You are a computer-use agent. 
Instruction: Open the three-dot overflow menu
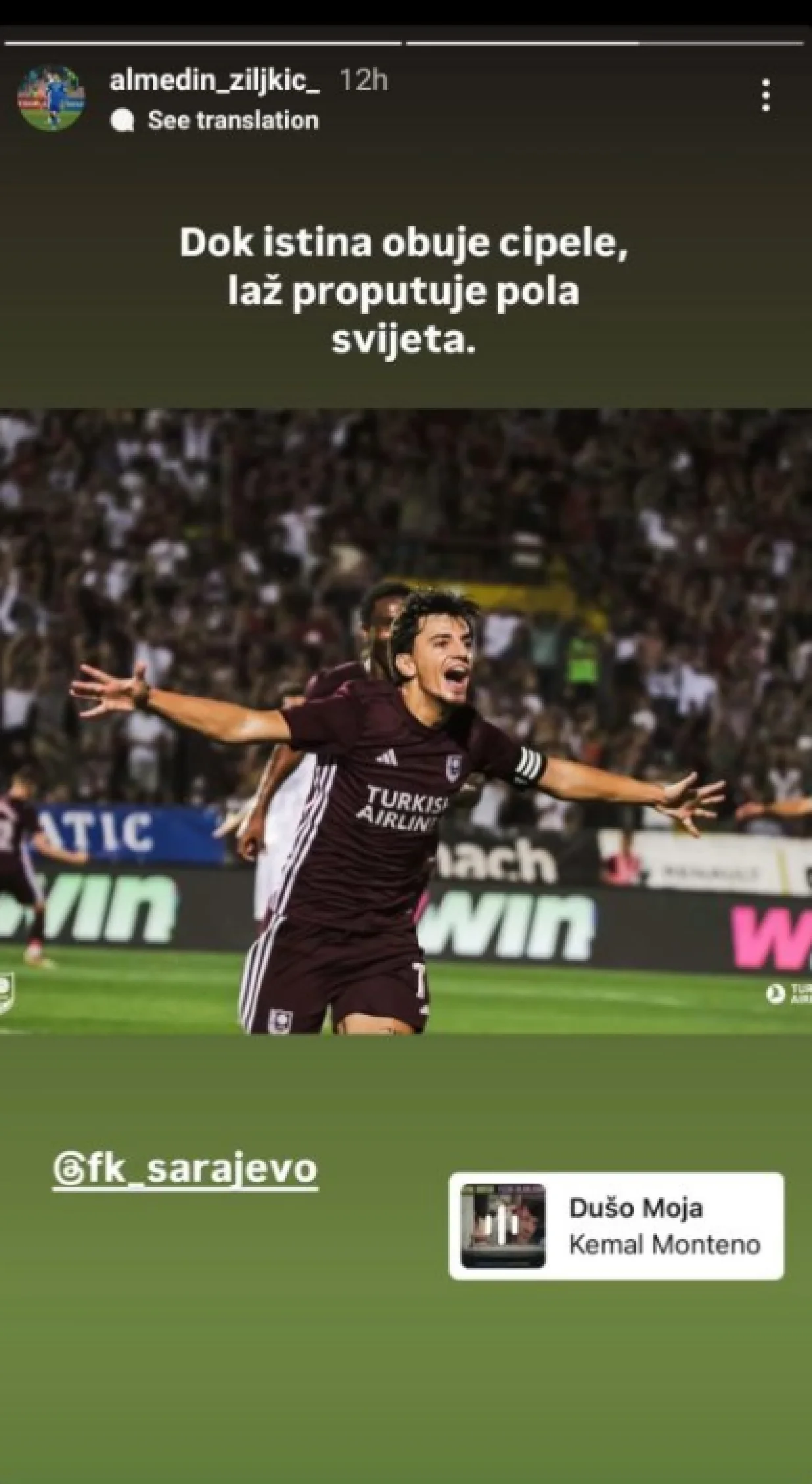tap(765, 97)
